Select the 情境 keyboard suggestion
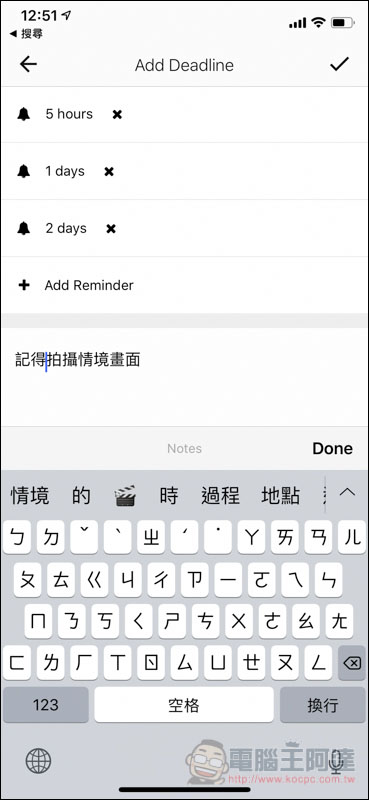The image size is (369, 800). click(x=30, y=495)
